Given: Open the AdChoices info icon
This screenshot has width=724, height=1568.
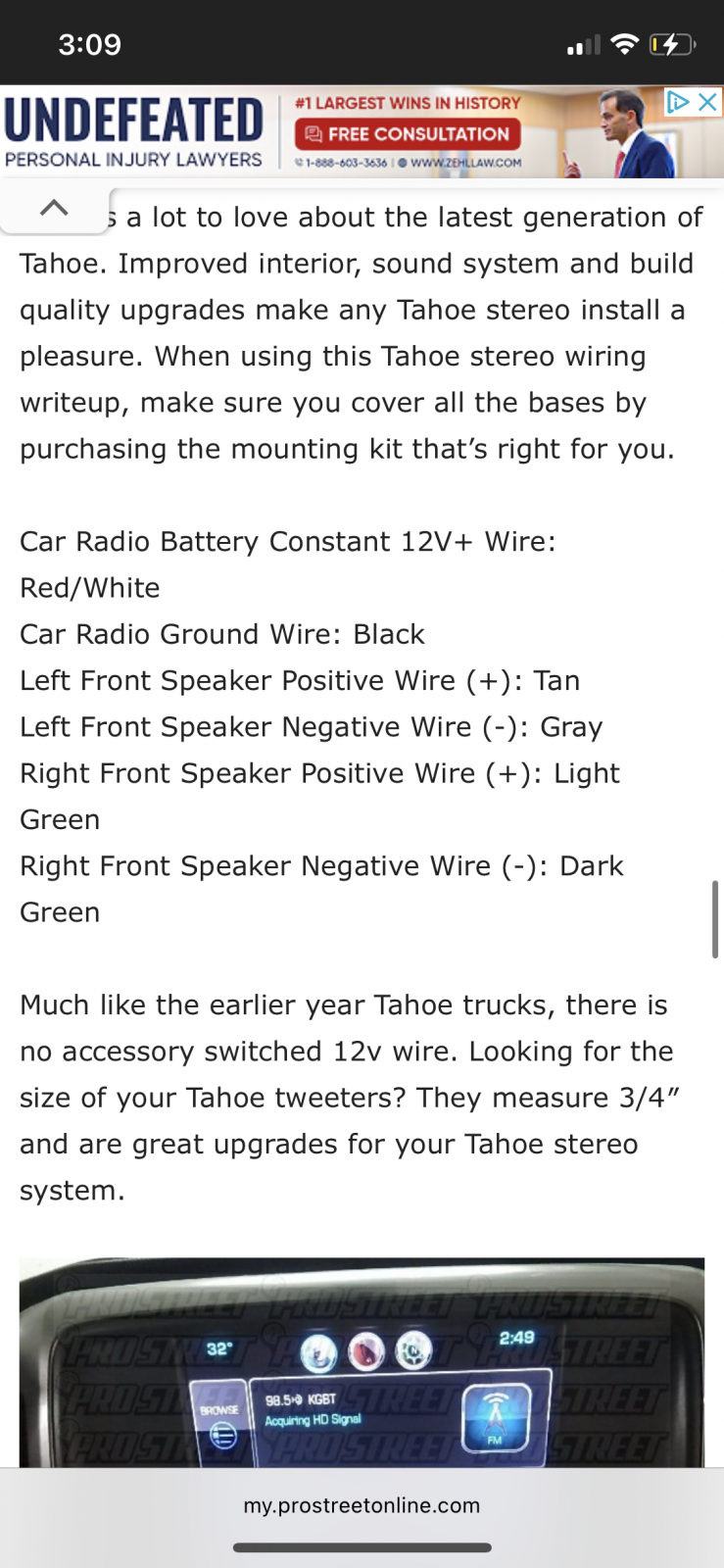Looking at the screenshot, I should tap(678, 102).
